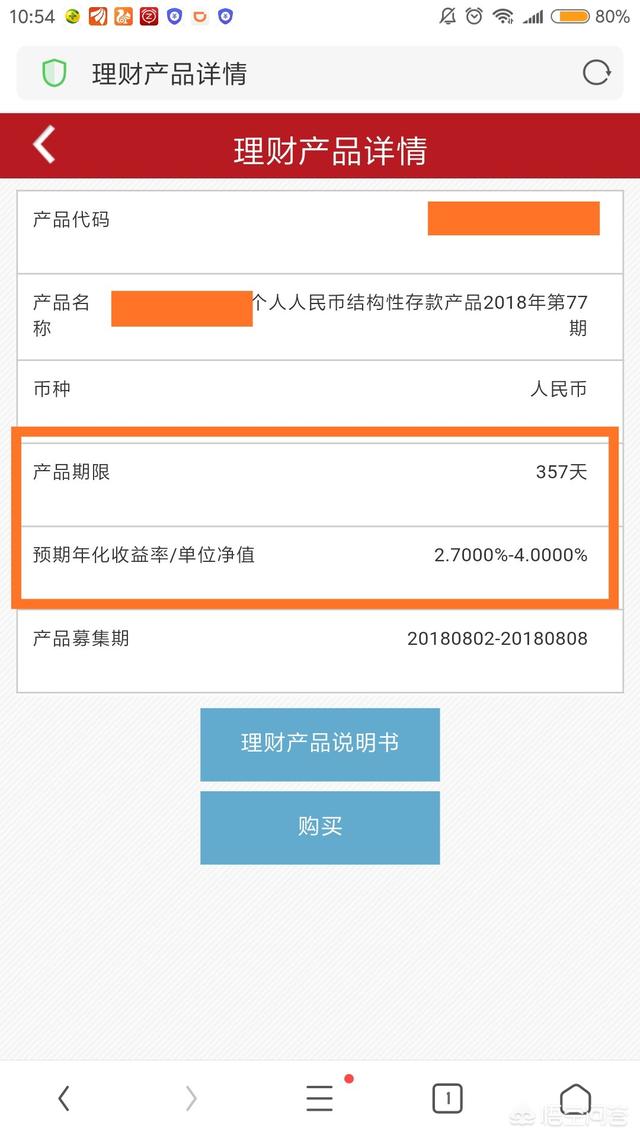Screen dimensions: 640x1138
Task: Tap the address bar showing 理财产品详情
Action: click(300, 73)
